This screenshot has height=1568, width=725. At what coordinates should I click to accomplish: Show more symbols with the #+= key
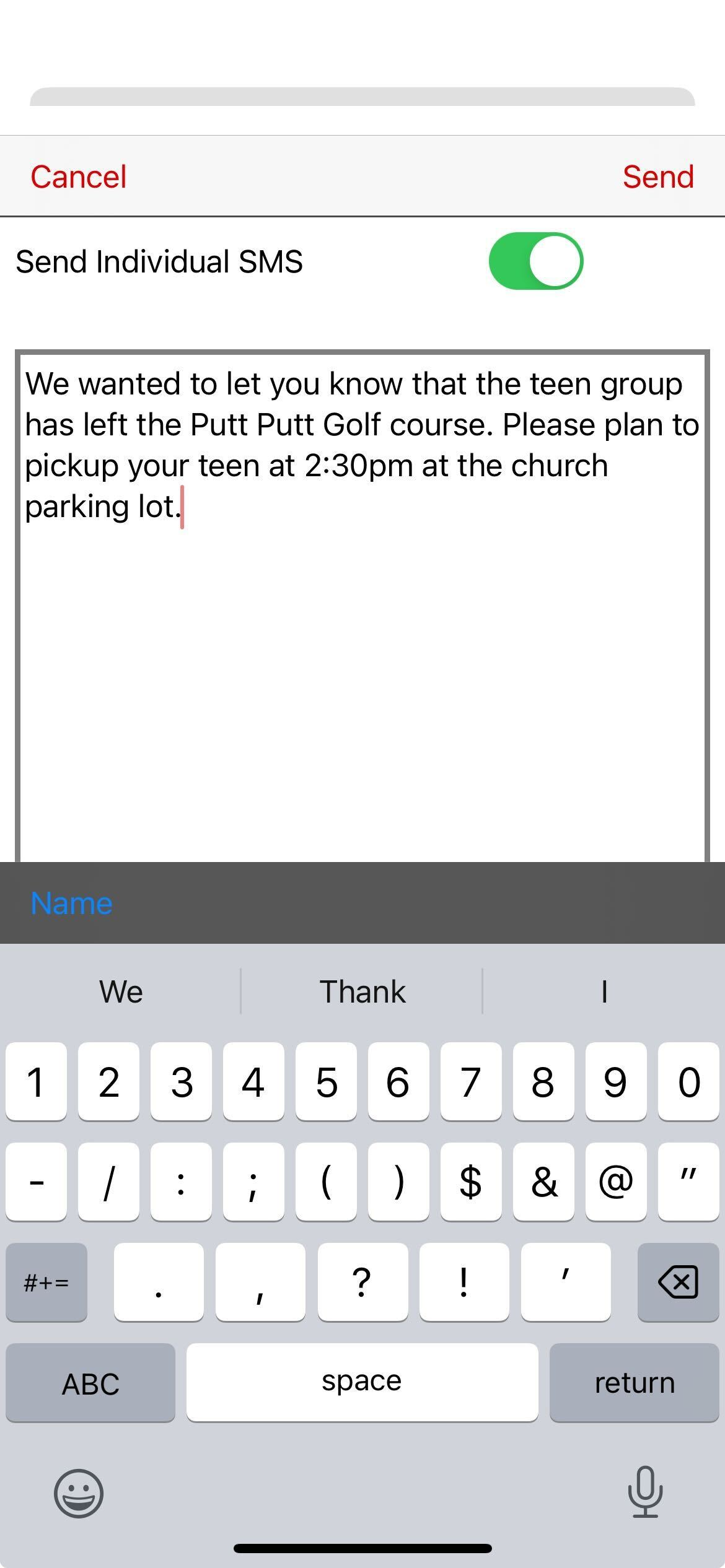click(46, 1282)
